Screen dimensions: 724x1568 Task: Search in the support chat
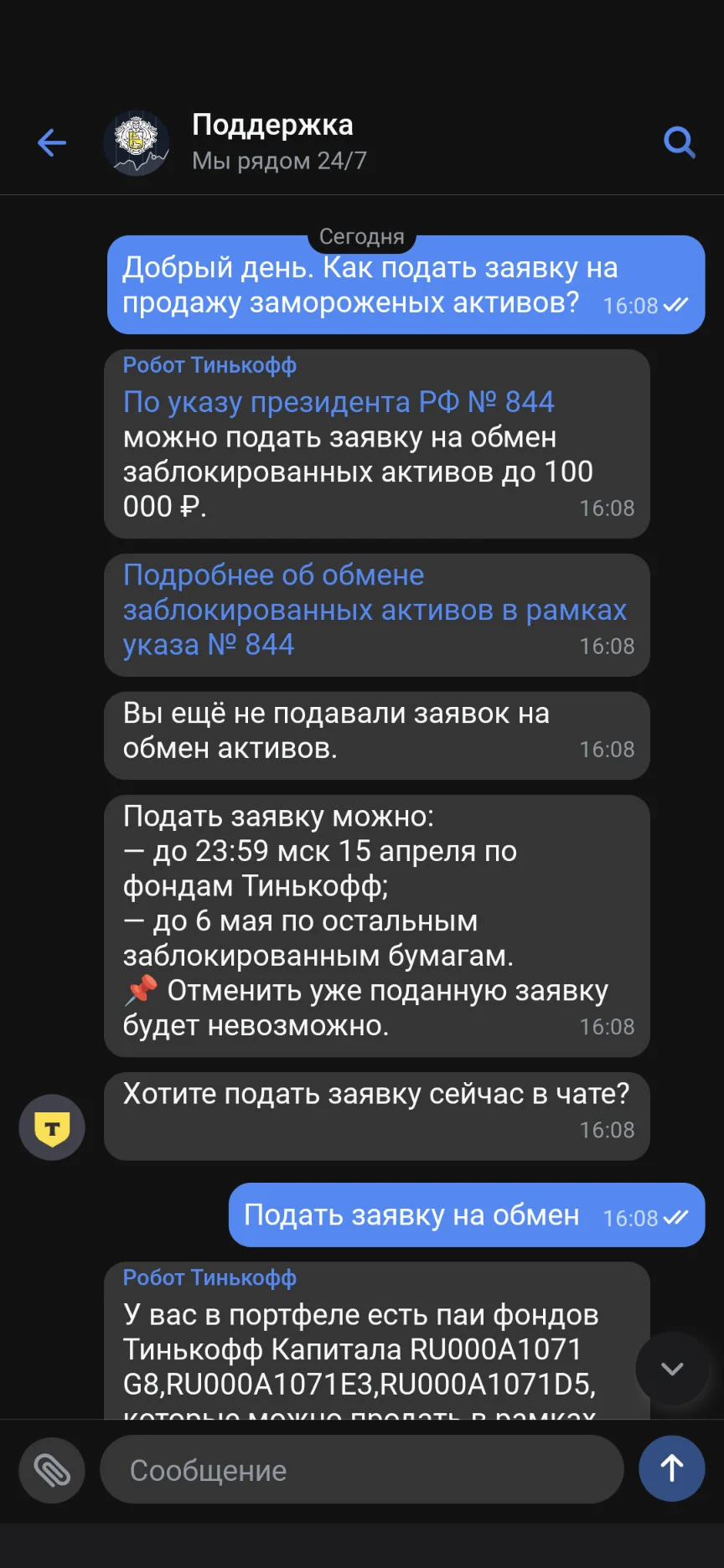point(679,142)
